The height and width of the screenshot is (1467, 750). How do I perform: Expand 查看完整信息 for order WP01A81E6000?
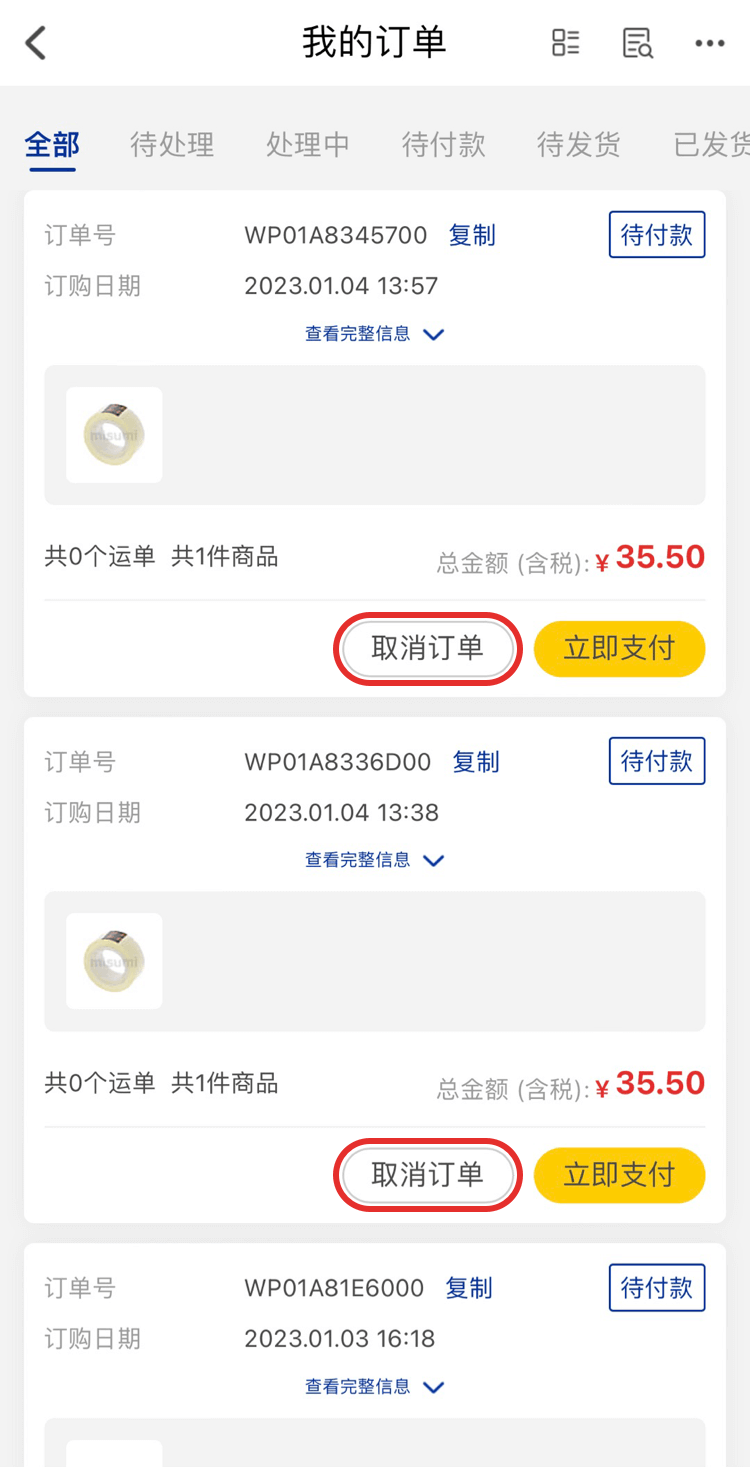pos(374,1387)
